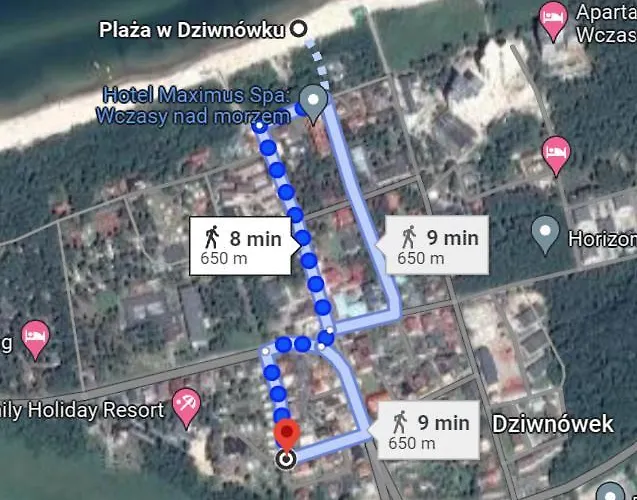Open the Horizon place pin
The height and width of the screenshot is (500, 637).
(x=545, y=233)
